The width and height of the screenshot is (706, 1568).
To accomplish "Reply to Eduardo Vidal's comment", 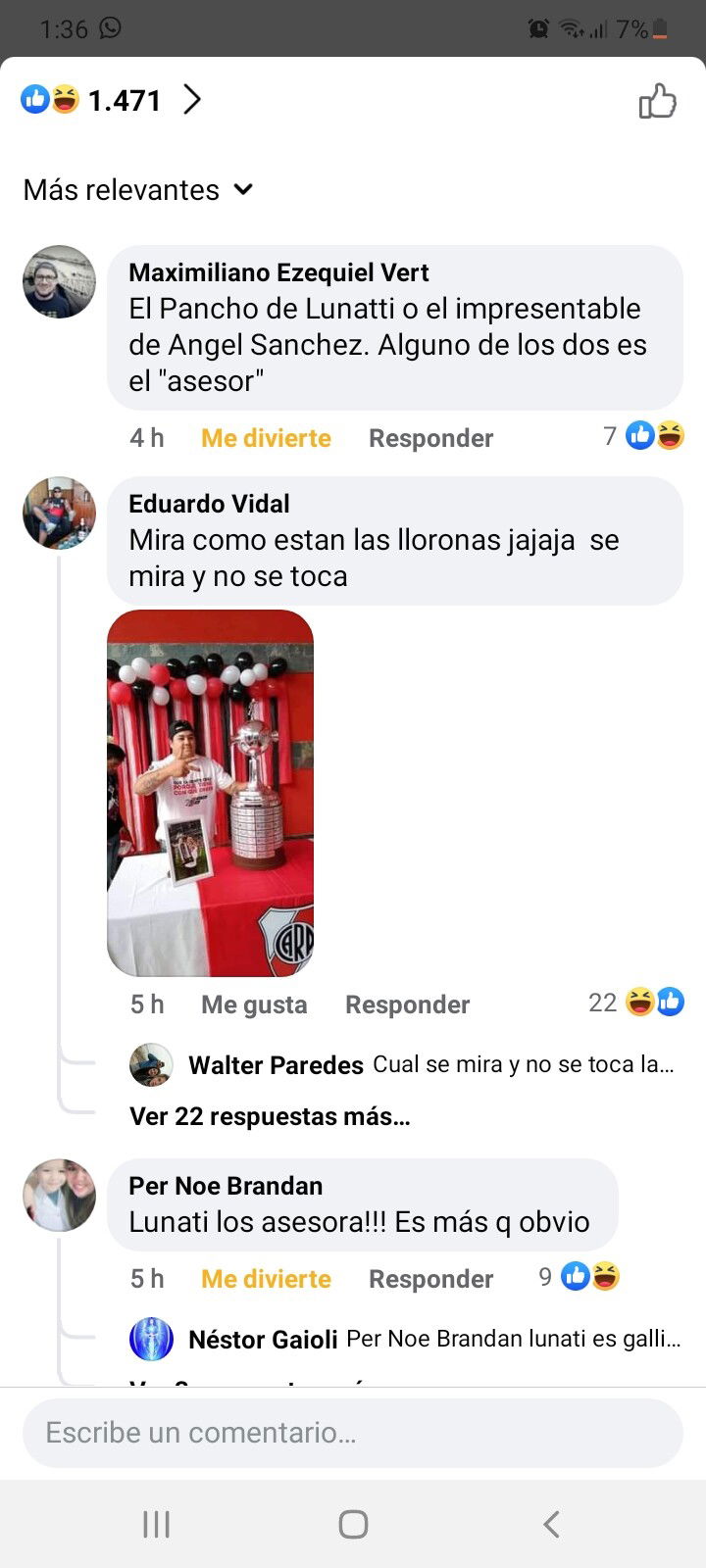I will tap(407, 1004).
